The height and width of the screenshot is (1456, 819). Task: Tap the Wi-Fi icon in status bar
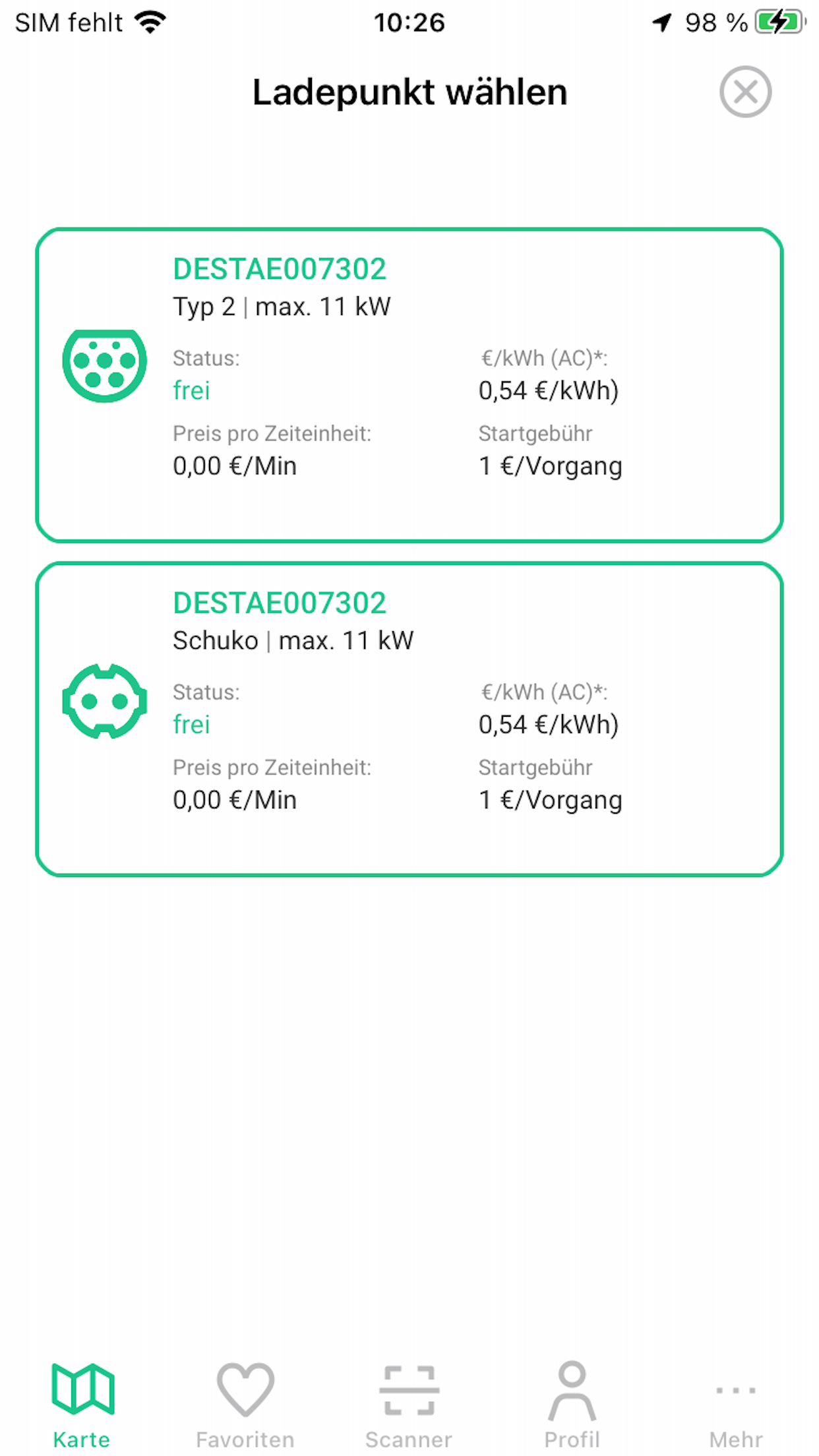(150, 21)
